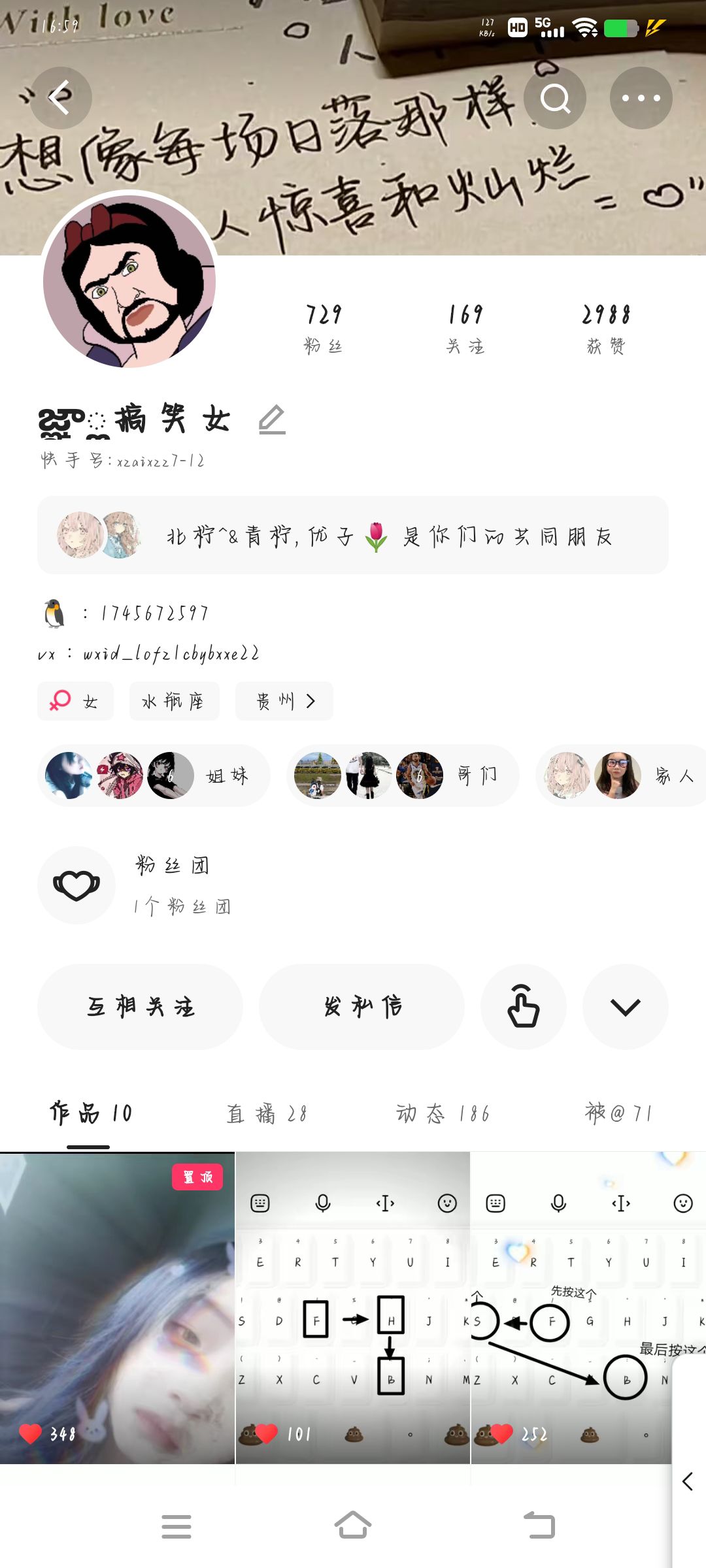Switch to the 直播 28 tab
The image size is (706, 1568).
point(266,1113)
